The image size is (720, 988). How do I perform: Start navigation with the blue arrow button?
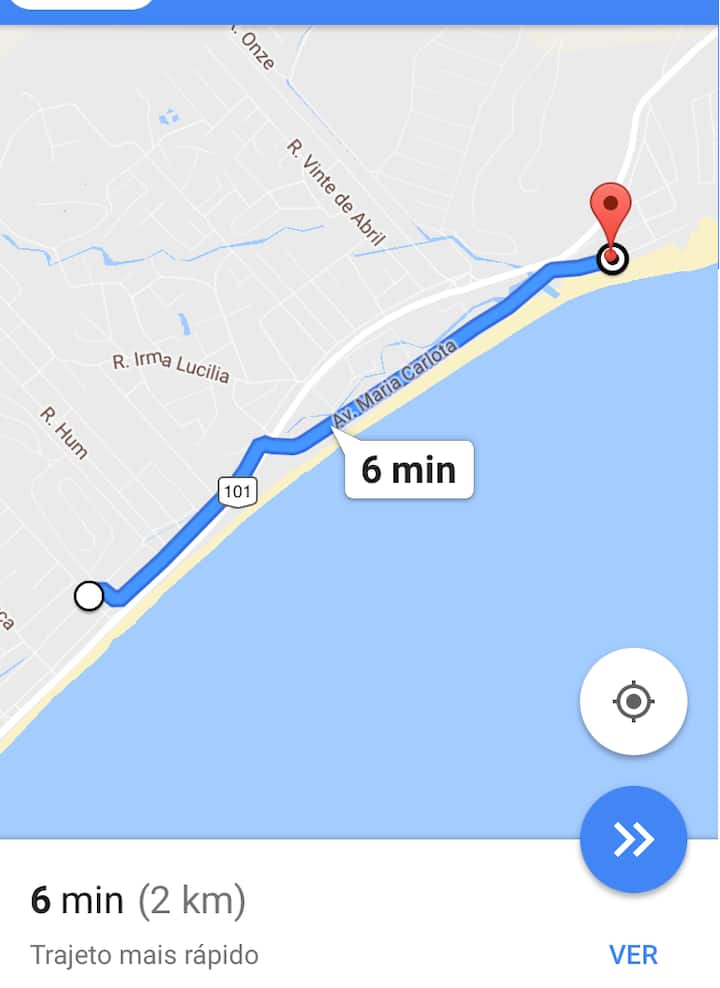tap(633, 839)
